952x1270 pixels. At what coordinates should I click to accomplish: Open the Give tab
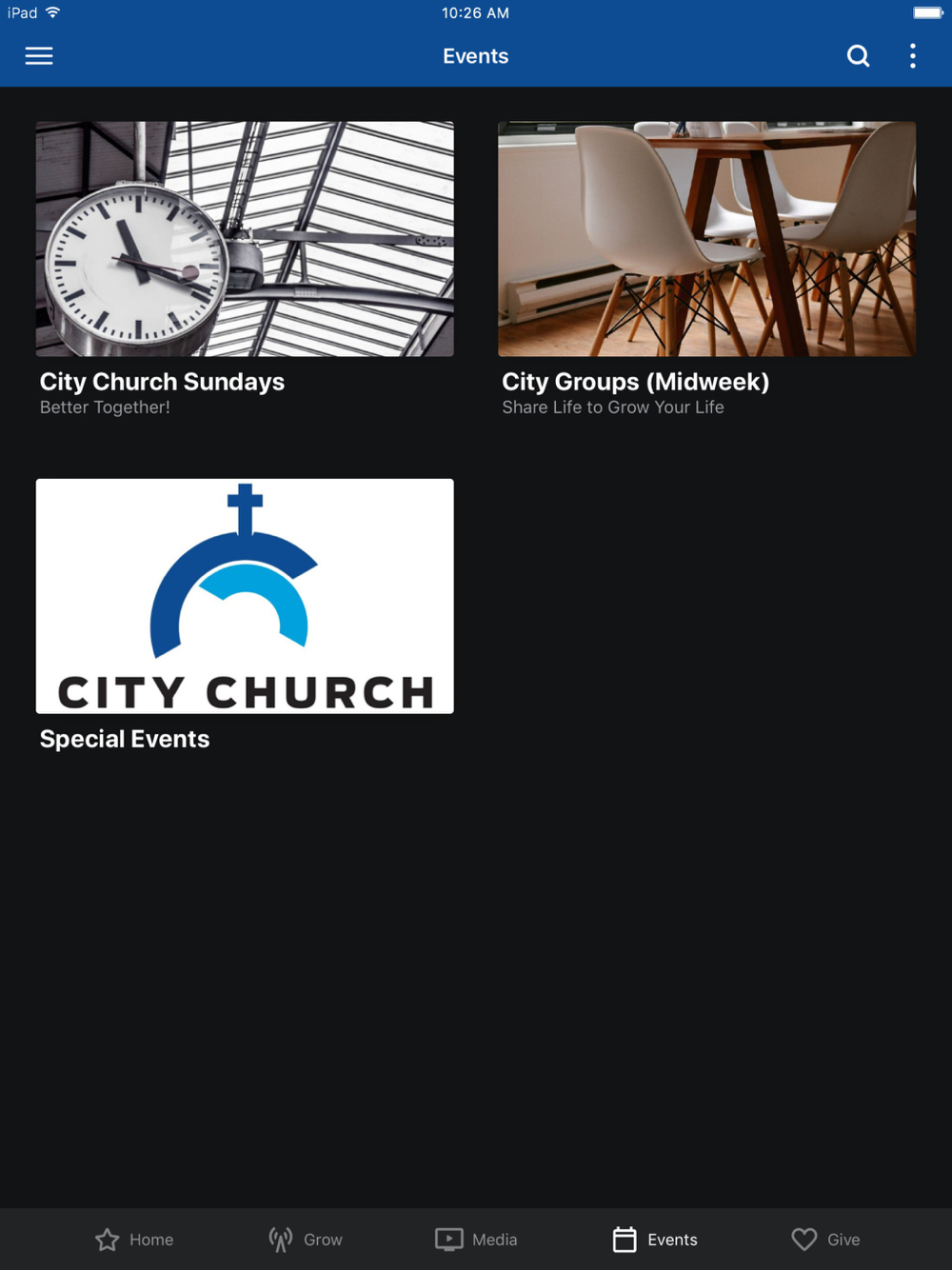click(x=825, y=1239)
